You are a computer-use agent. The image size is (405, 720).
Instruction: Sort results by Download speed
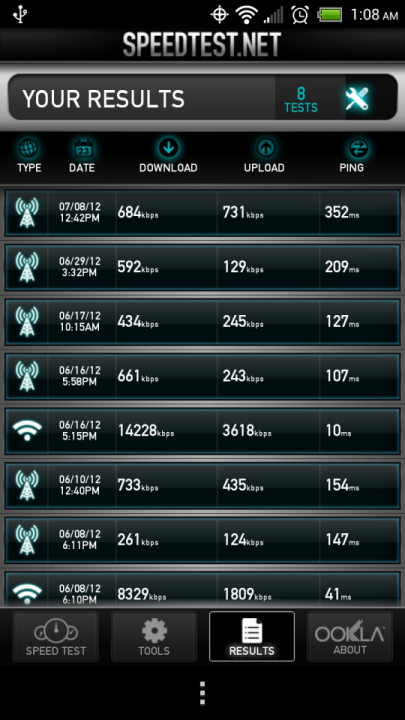168,156
